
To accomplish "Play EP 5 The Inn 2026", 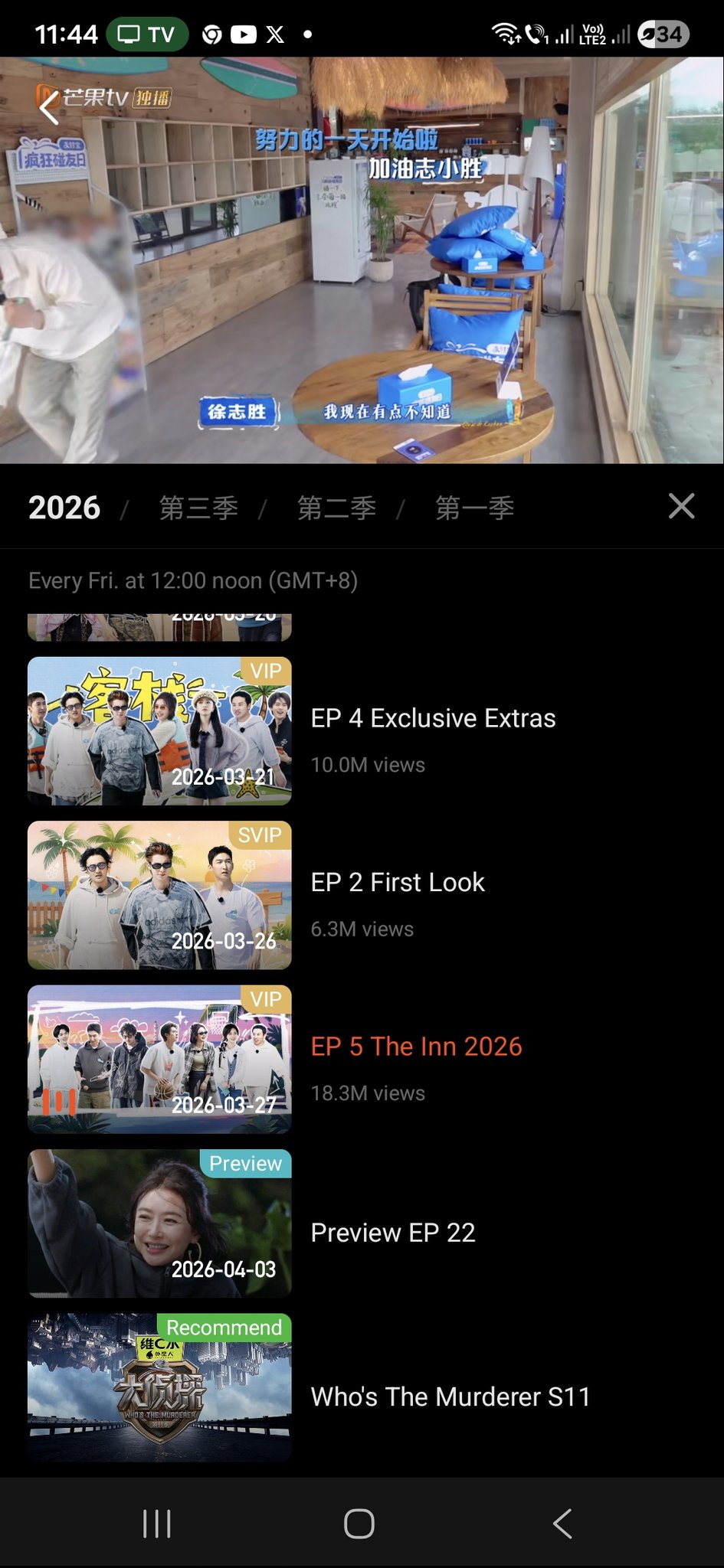I will click(x=416, y=1047).
